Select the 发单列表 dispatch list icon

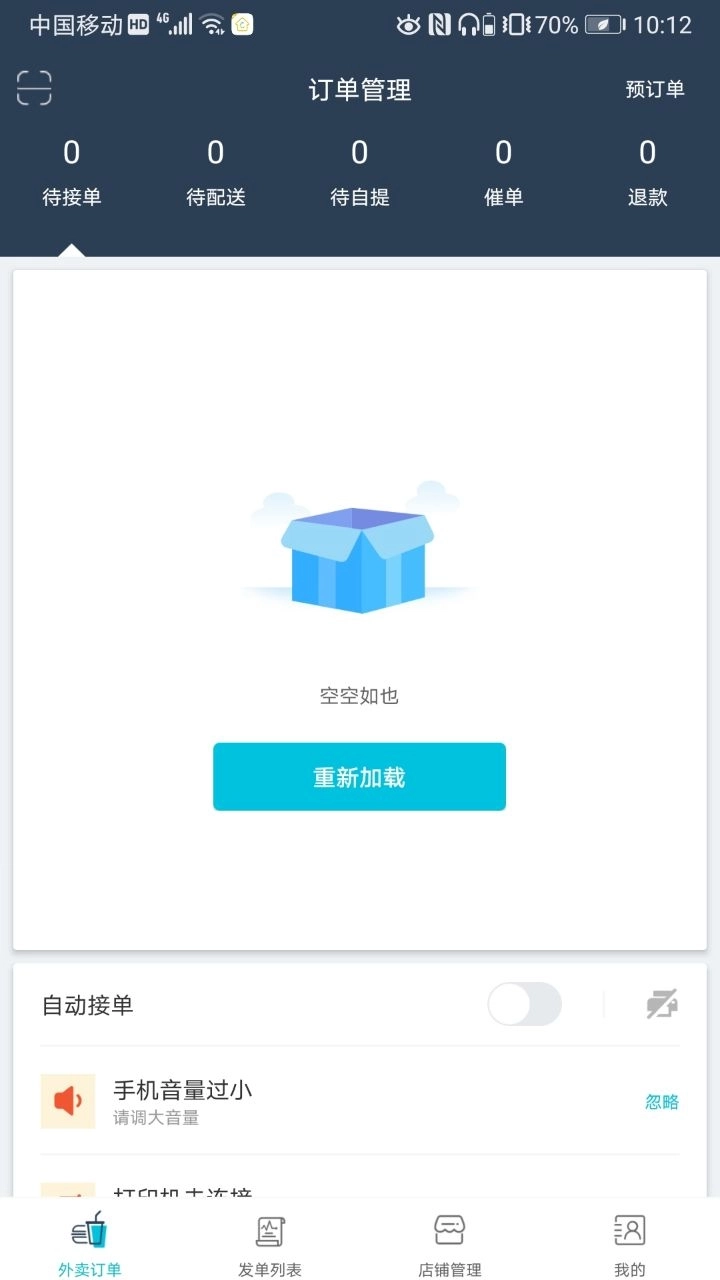pos(268,1238)
